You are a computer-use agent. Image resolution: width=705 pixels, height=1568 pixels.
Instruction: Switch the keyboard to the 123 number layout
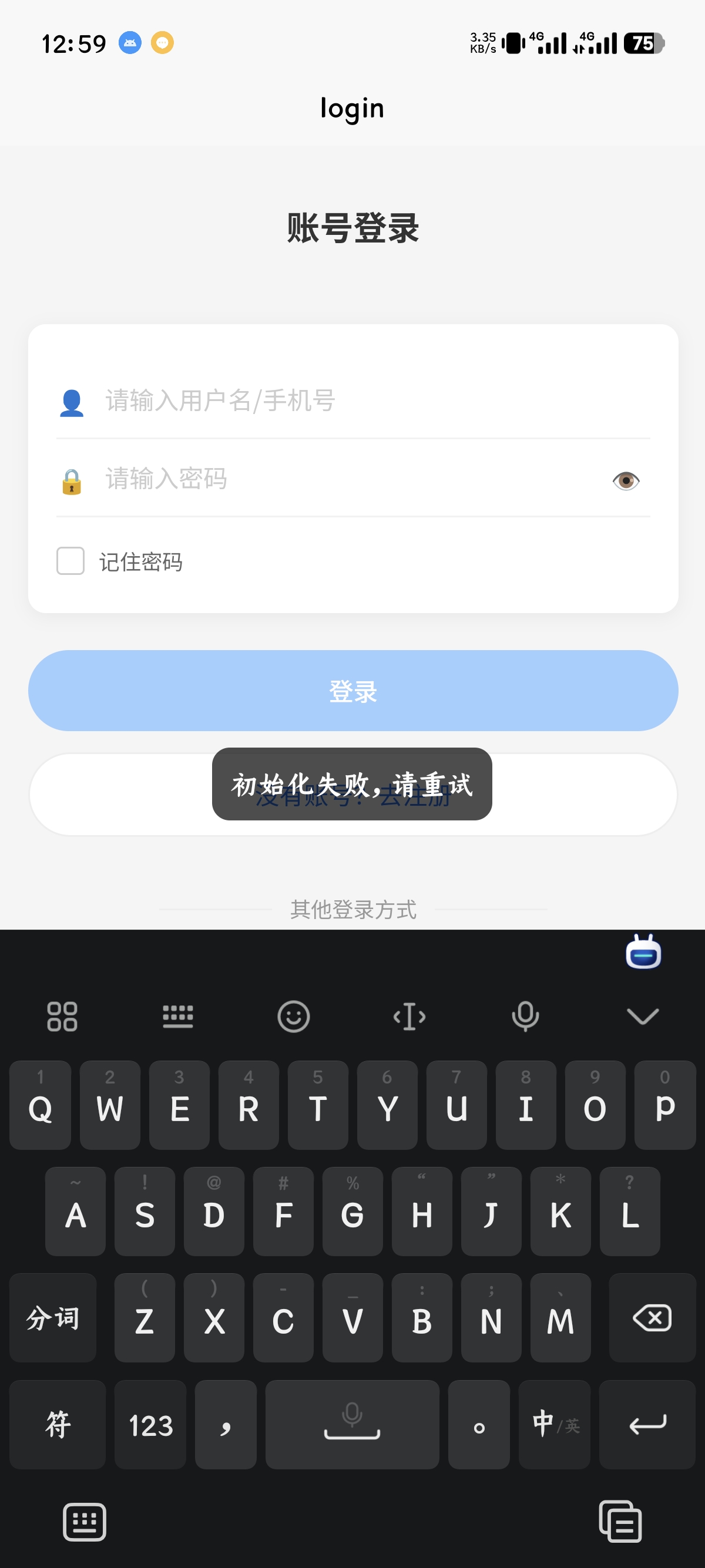point(150,1425)
